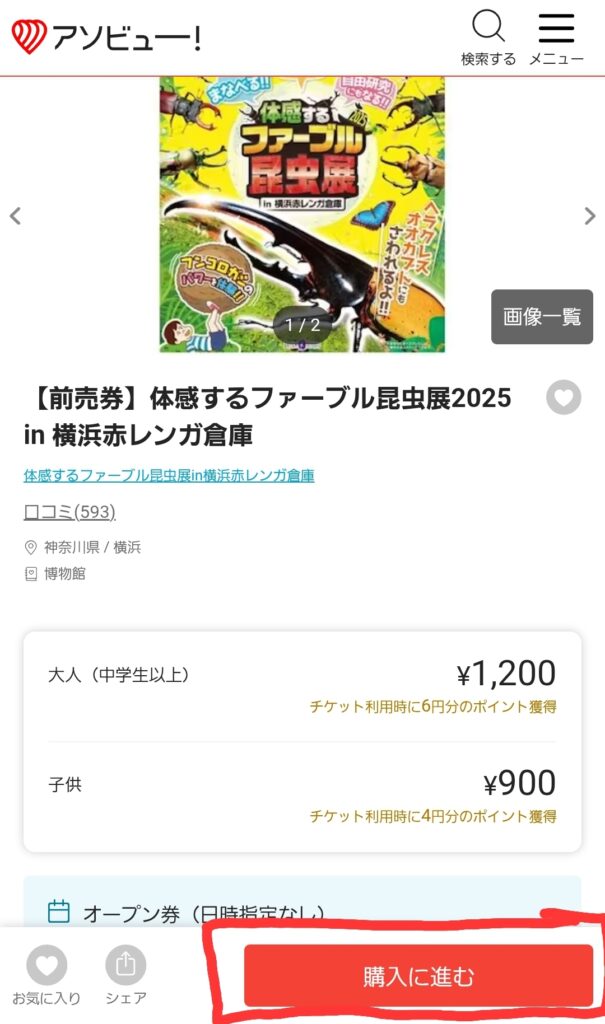Viewport: 605px width, 1024px height.
Task: View the 口コミ(593) reviews
Action: click(70, 511)
